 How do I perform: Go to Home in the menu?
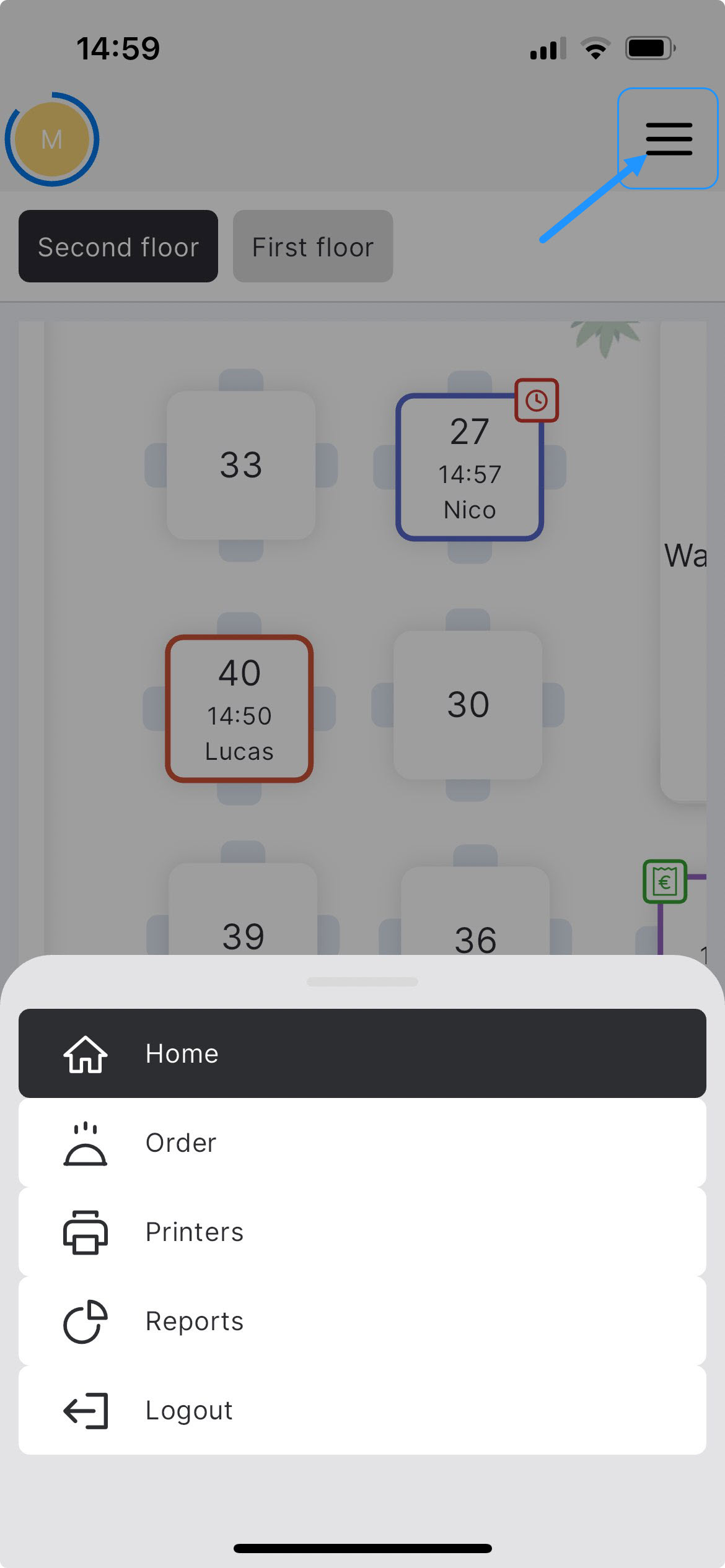click(362, 1053)
